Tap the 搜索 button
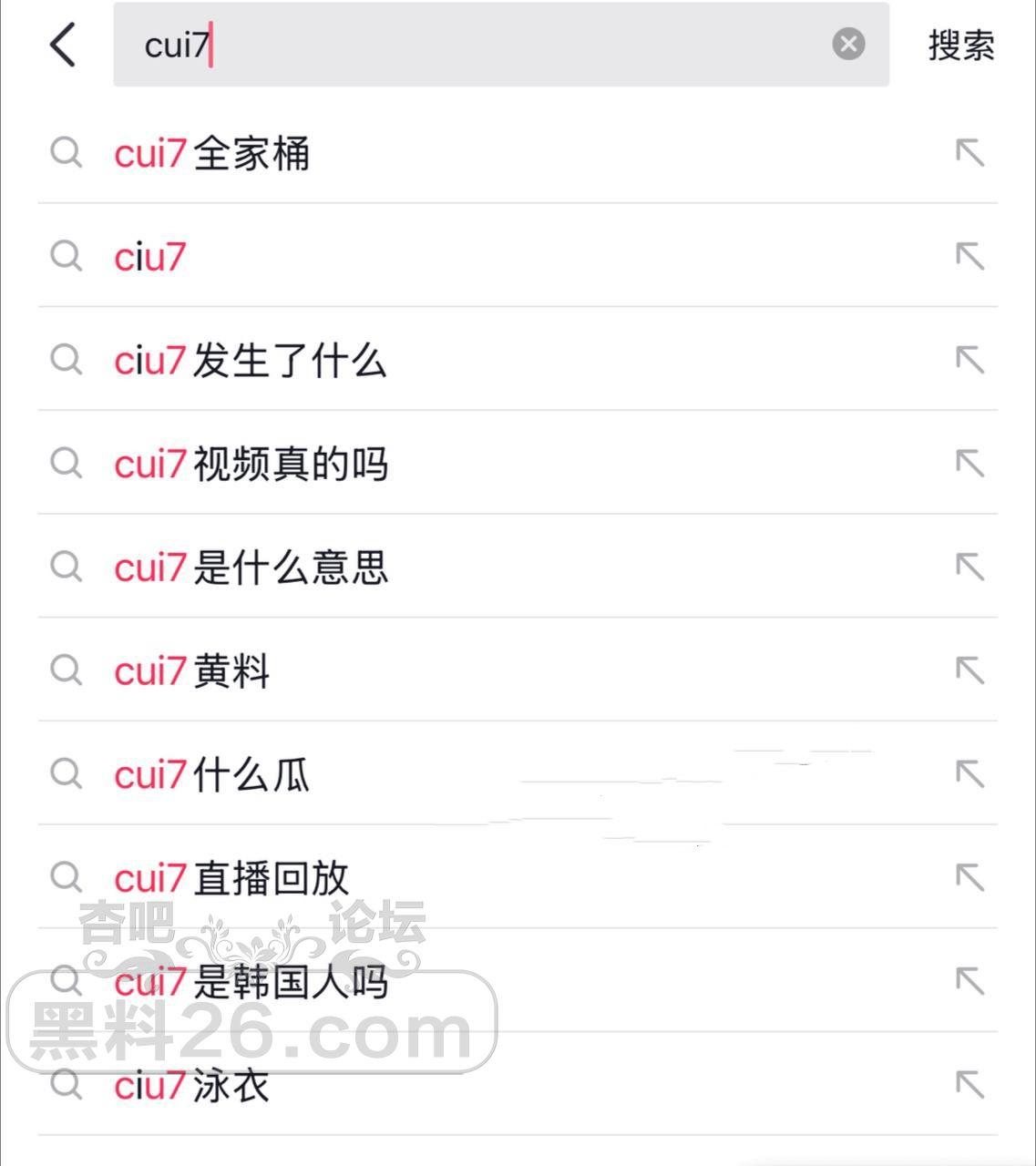The width and height of the screenshot is (1036, 1166). (x=960, y=45)
